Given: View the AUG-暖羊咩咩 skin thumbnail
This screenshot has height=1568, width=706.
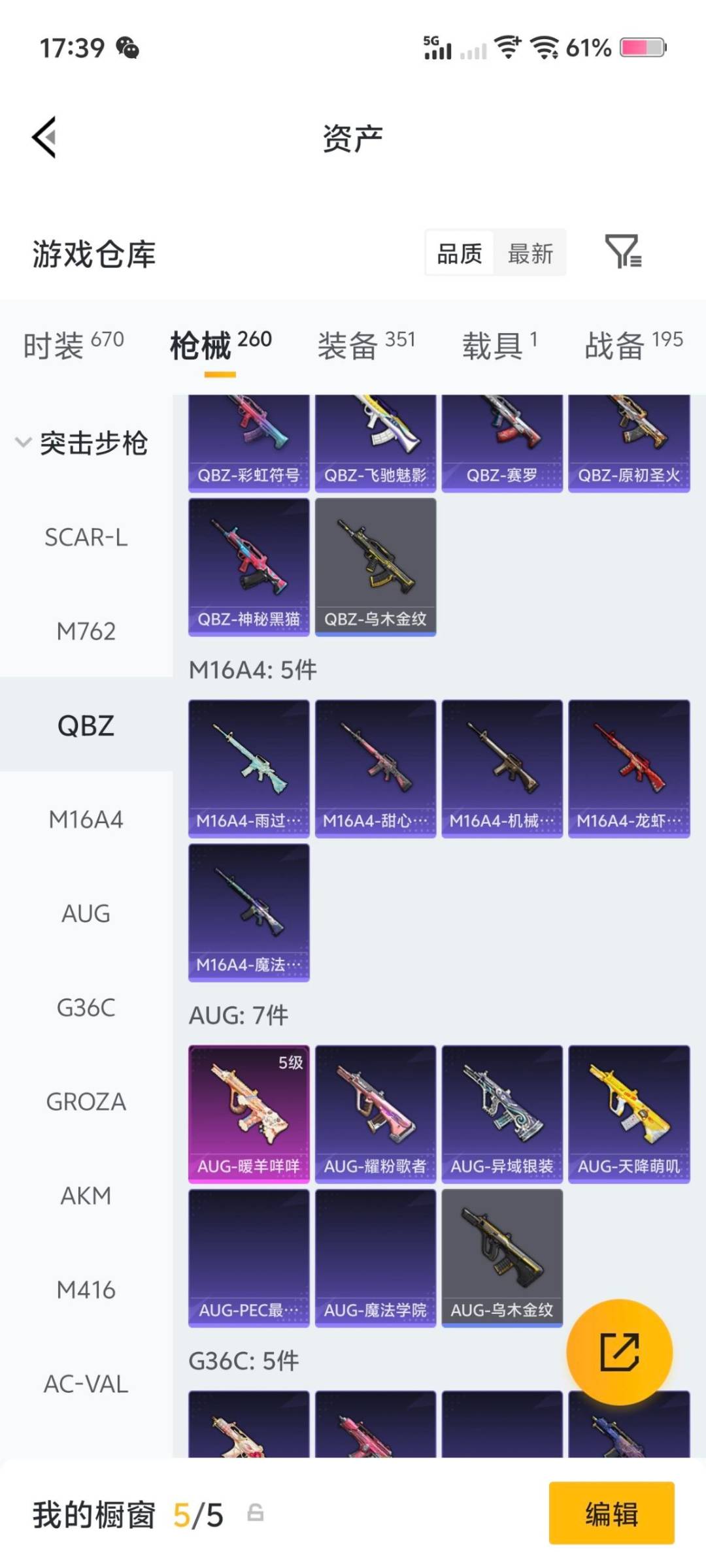Looking at the screenshot, I should (x=248, y=1112).
